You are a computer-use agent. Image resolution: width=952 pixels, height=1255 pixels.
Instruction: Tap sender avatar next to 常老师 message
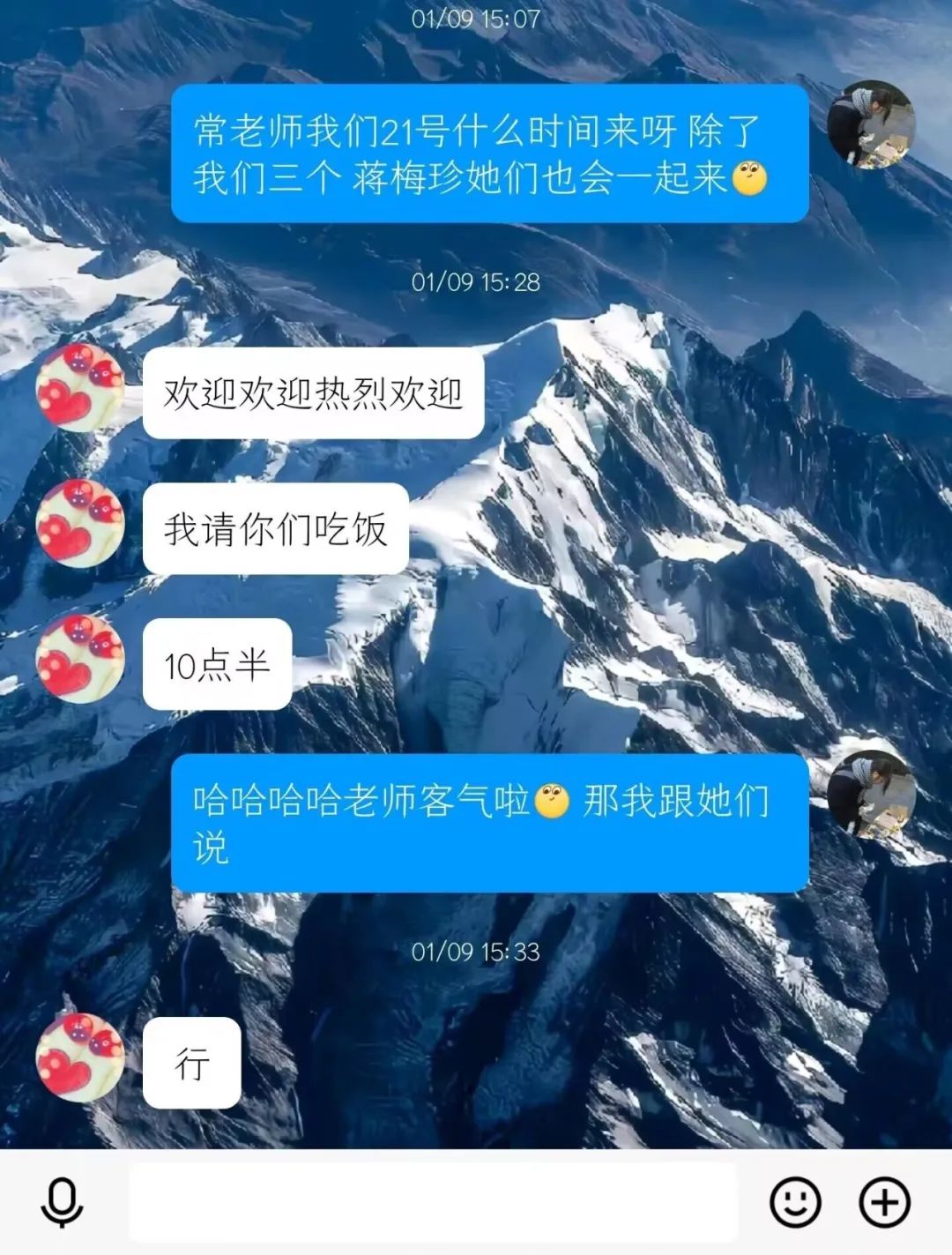point(871,124)
